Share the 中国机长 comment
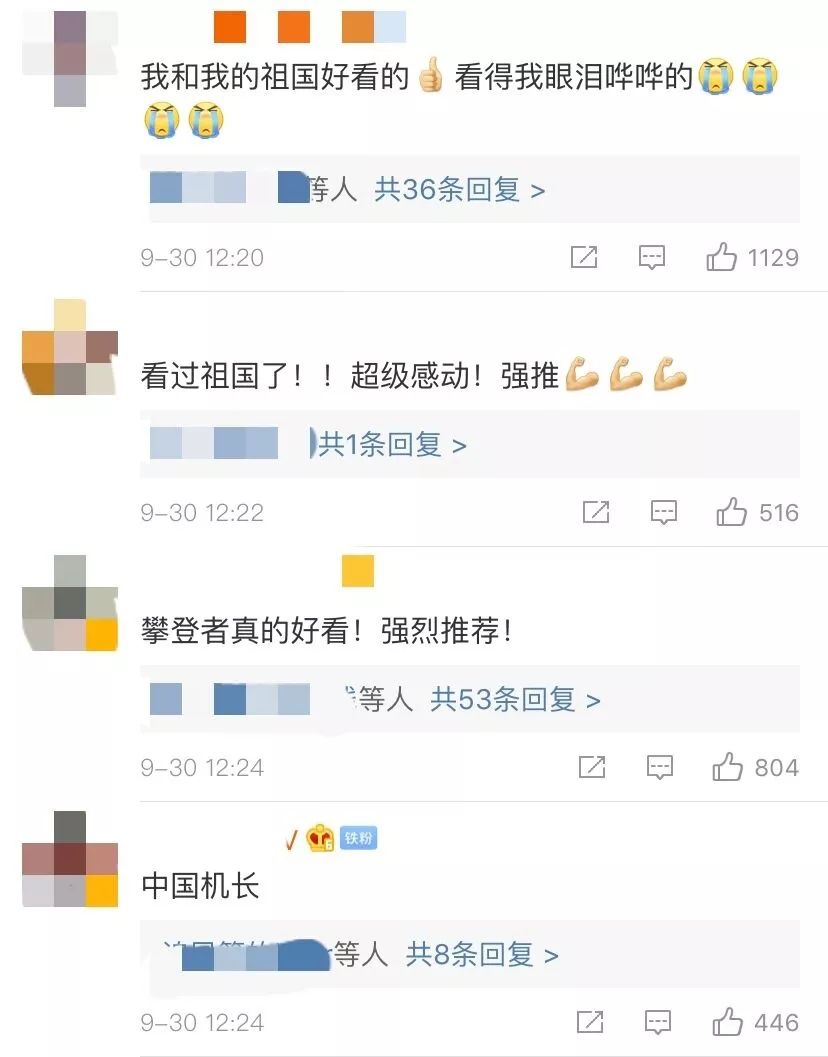828x1057 pixels. point(590,1023)
